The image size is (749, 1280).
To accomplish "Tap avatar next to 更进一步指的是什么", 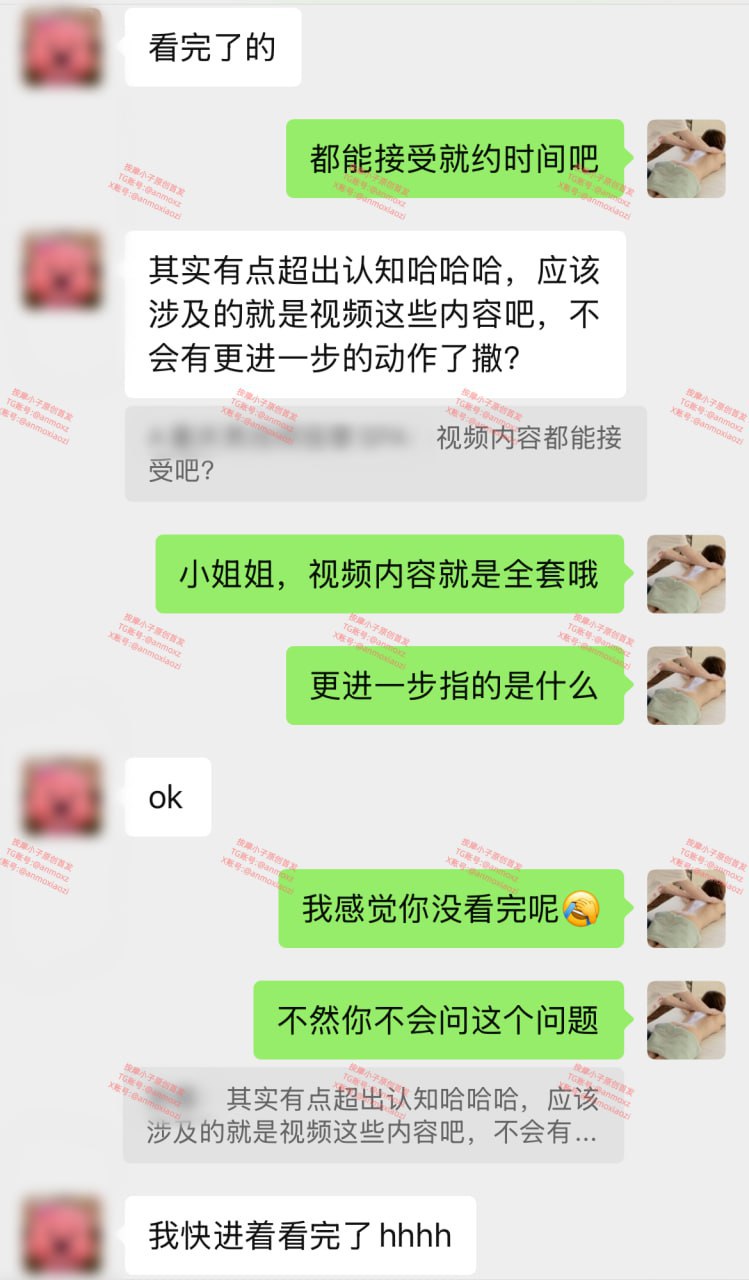I will click(685, 685).
